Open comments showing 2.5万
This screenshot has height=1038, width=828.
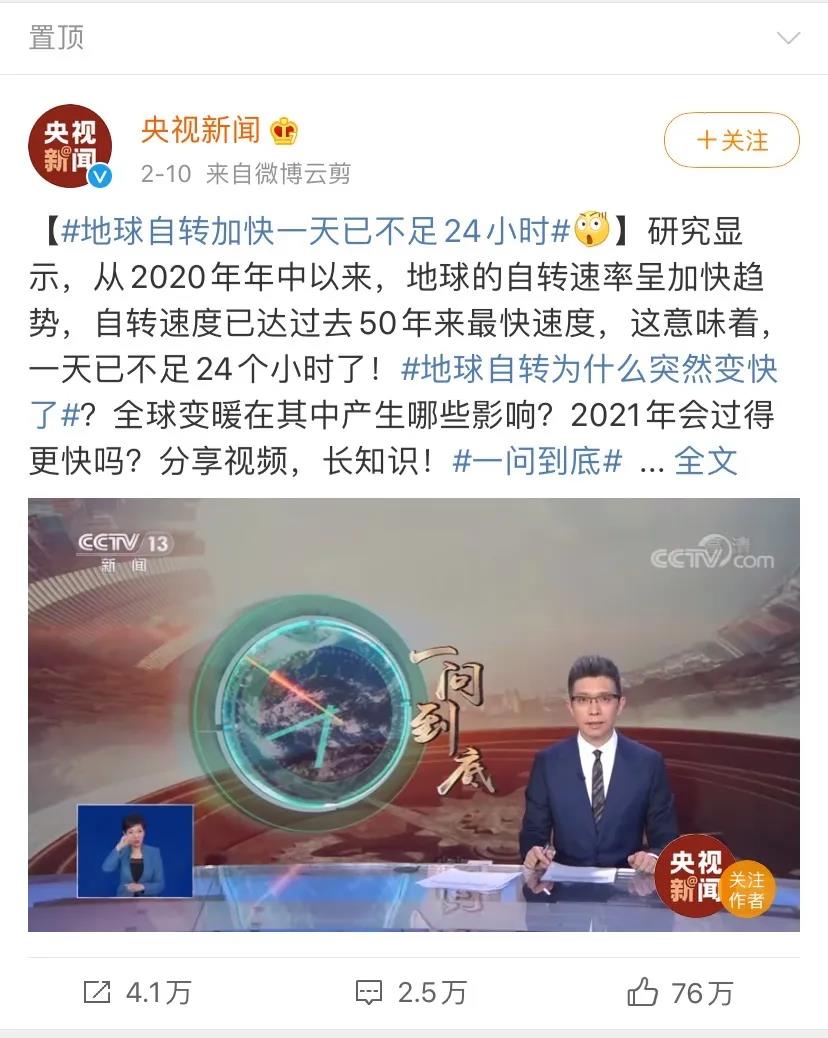[x=411, y=992]
